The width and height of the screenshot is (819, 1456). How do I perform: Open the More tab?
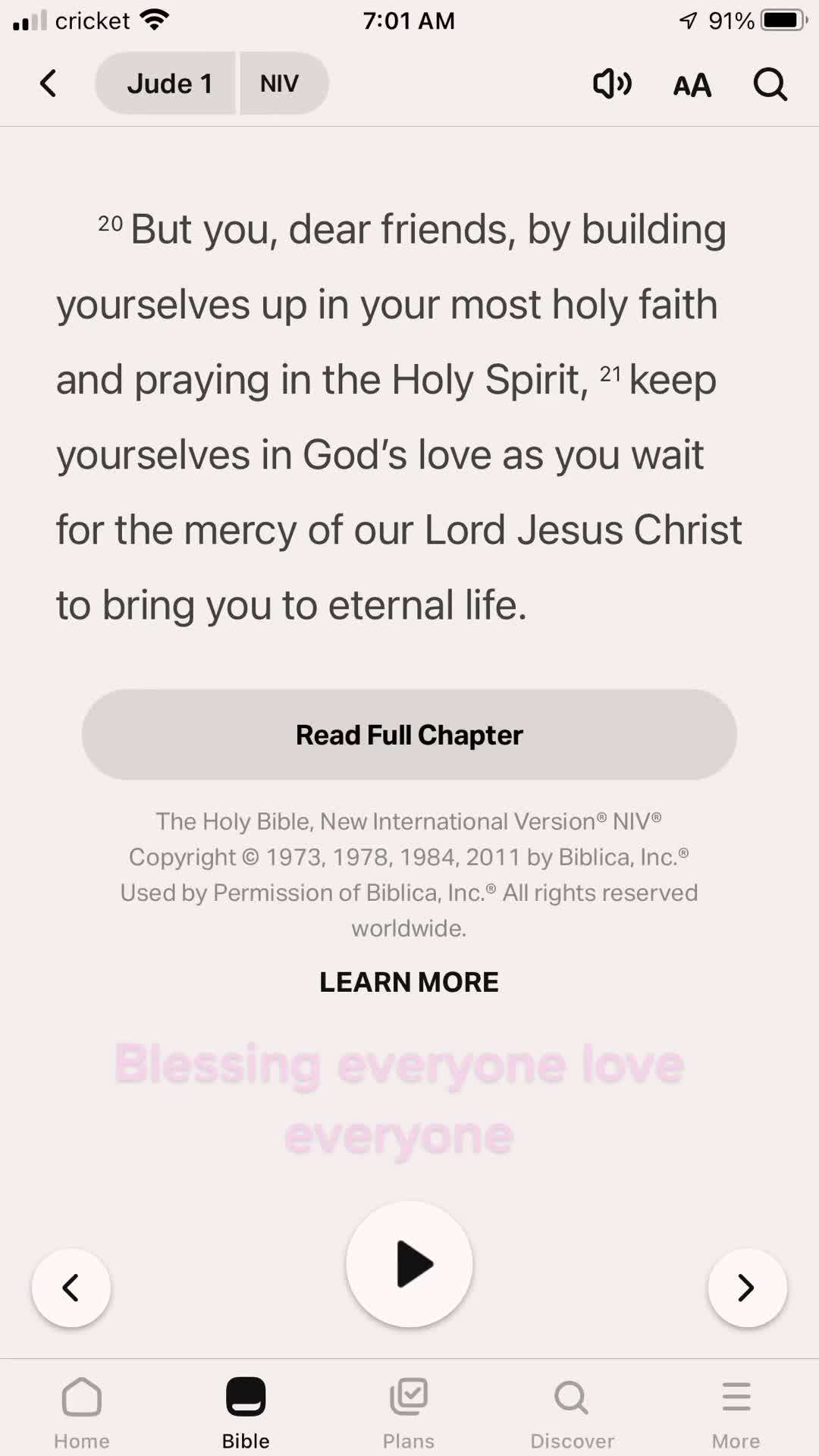tap(736, 1412)
